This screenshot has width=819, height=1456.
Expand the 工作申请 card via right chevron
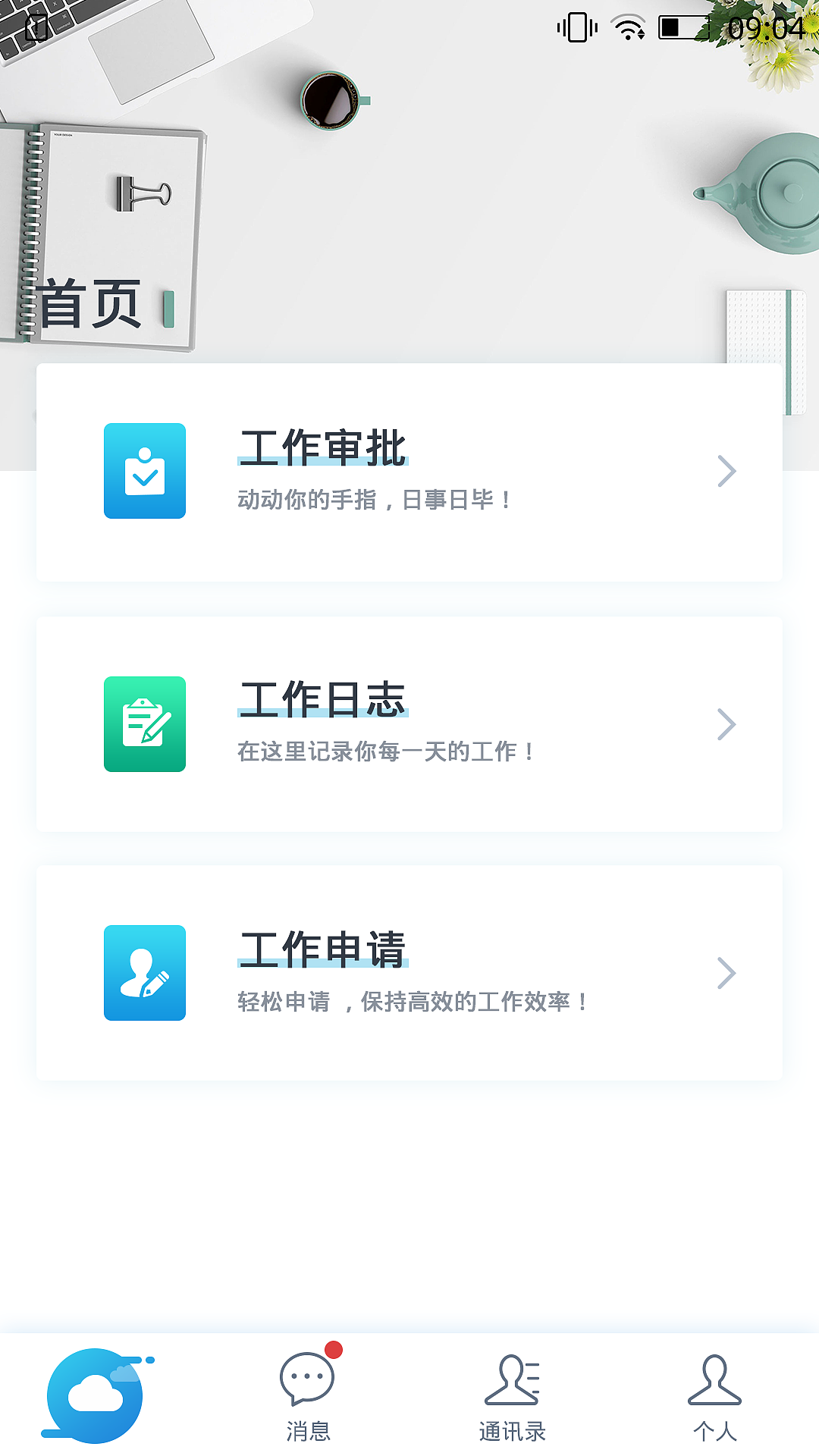click(726, 974)
